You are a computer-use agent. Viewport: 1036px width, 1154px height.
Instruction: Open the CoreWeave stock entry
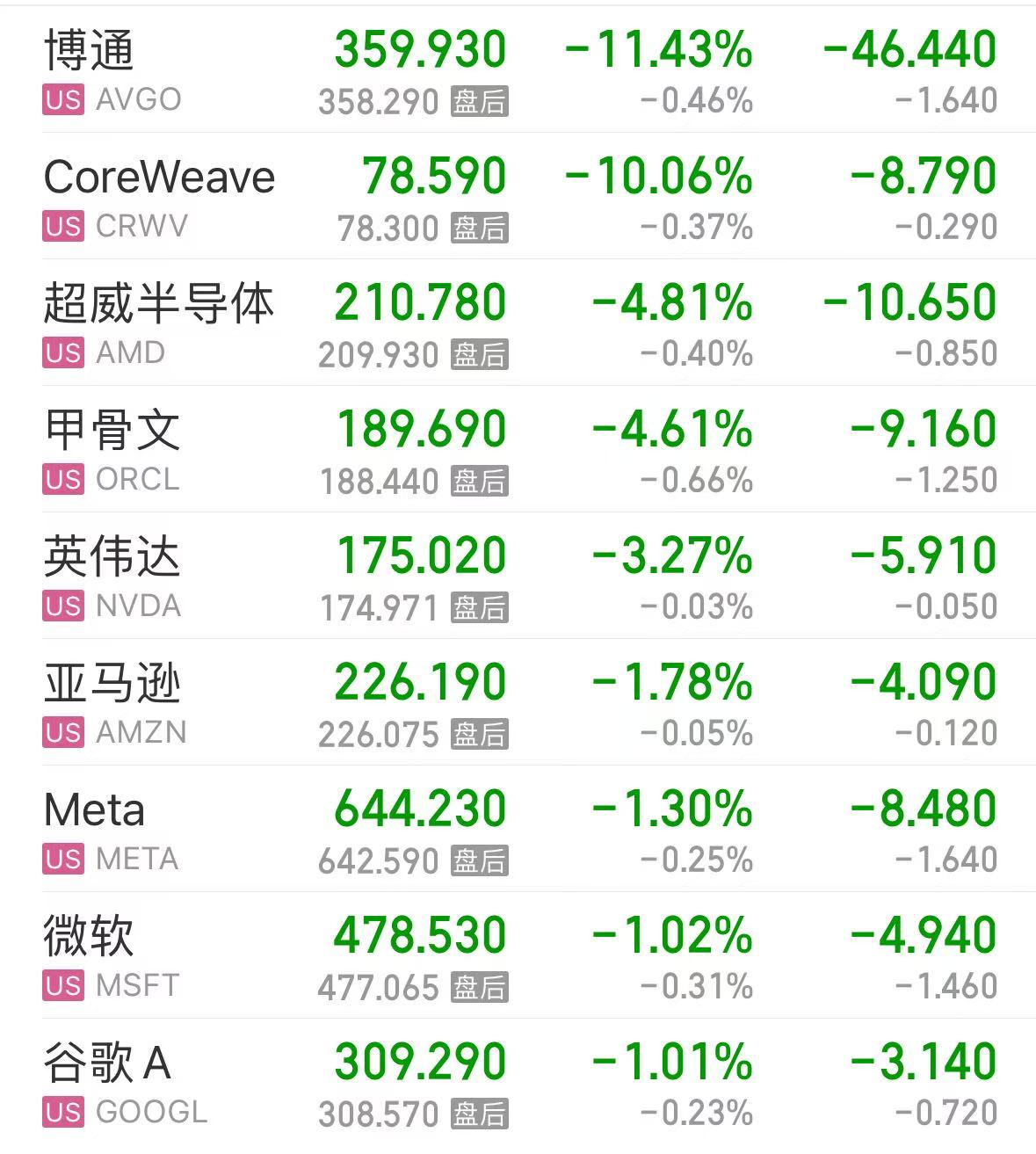tap(158, 177)
